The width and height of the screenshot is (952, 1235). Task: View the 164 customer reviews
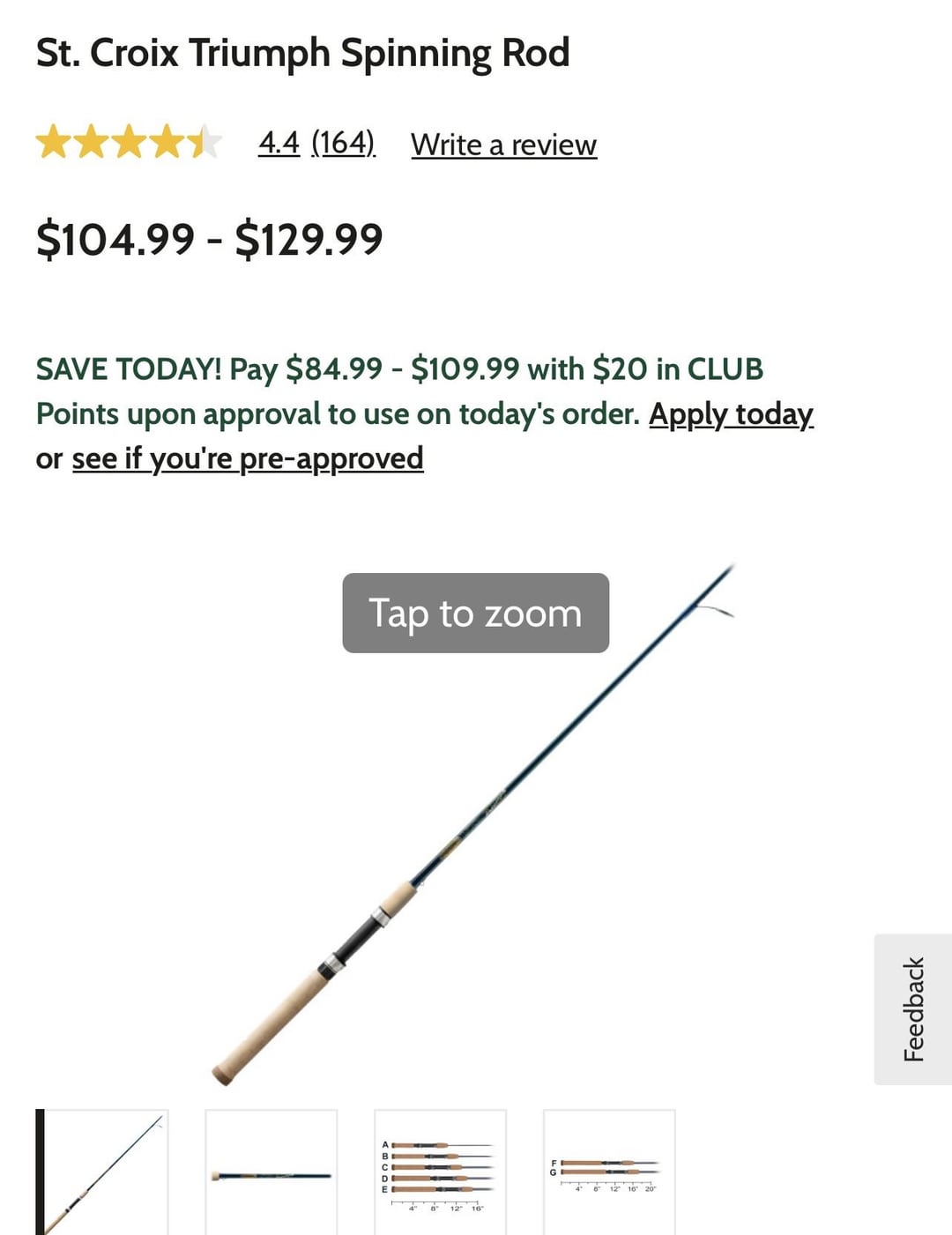[343, 143]
